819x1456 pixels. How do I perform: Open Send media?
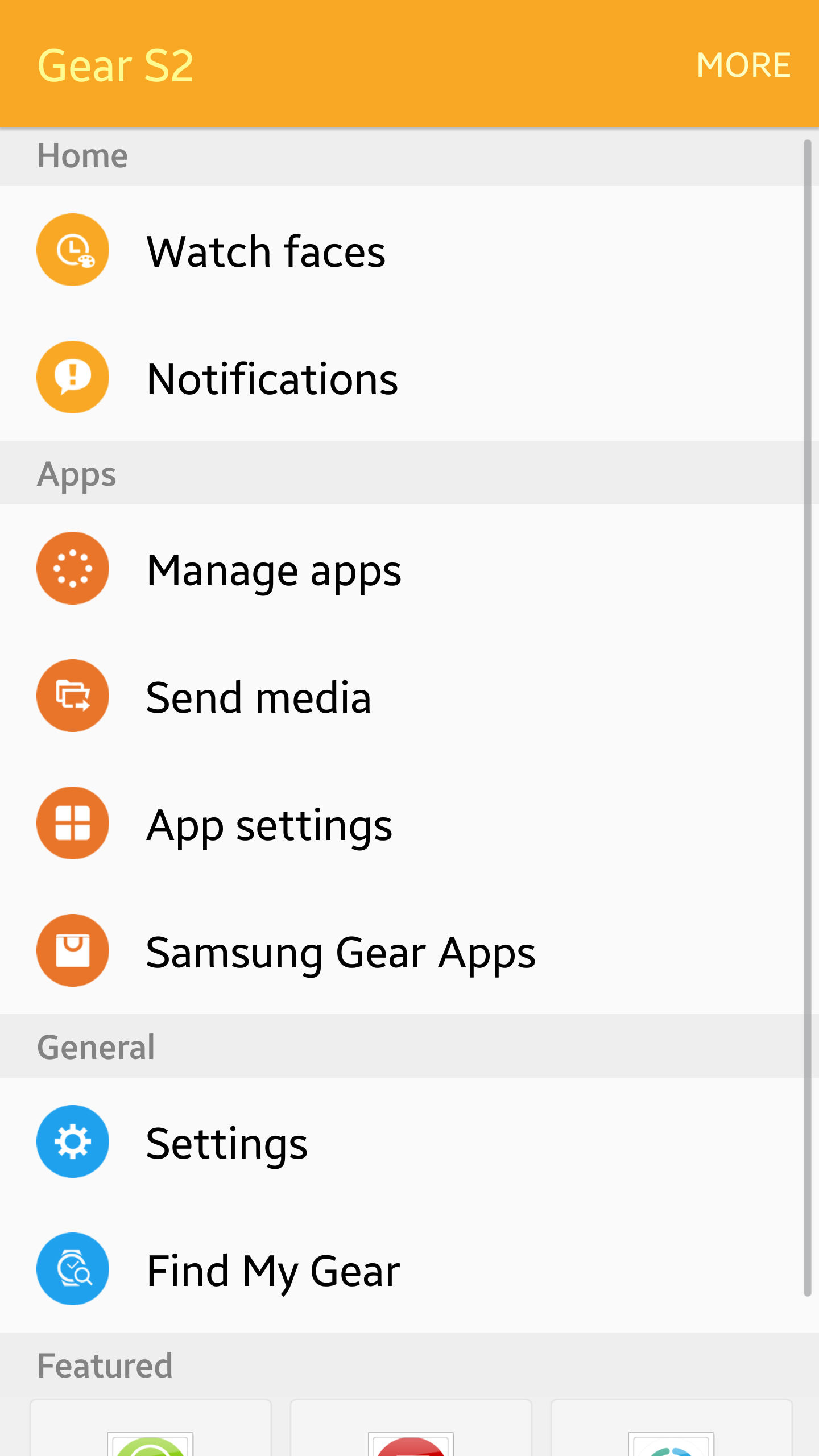pos(259,696)
